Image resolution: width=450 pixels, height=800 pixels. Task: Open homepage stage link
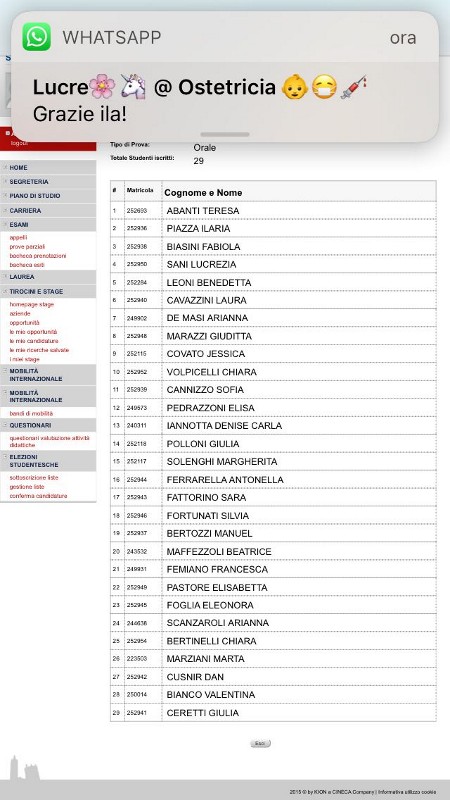click(x=32, y=305)
